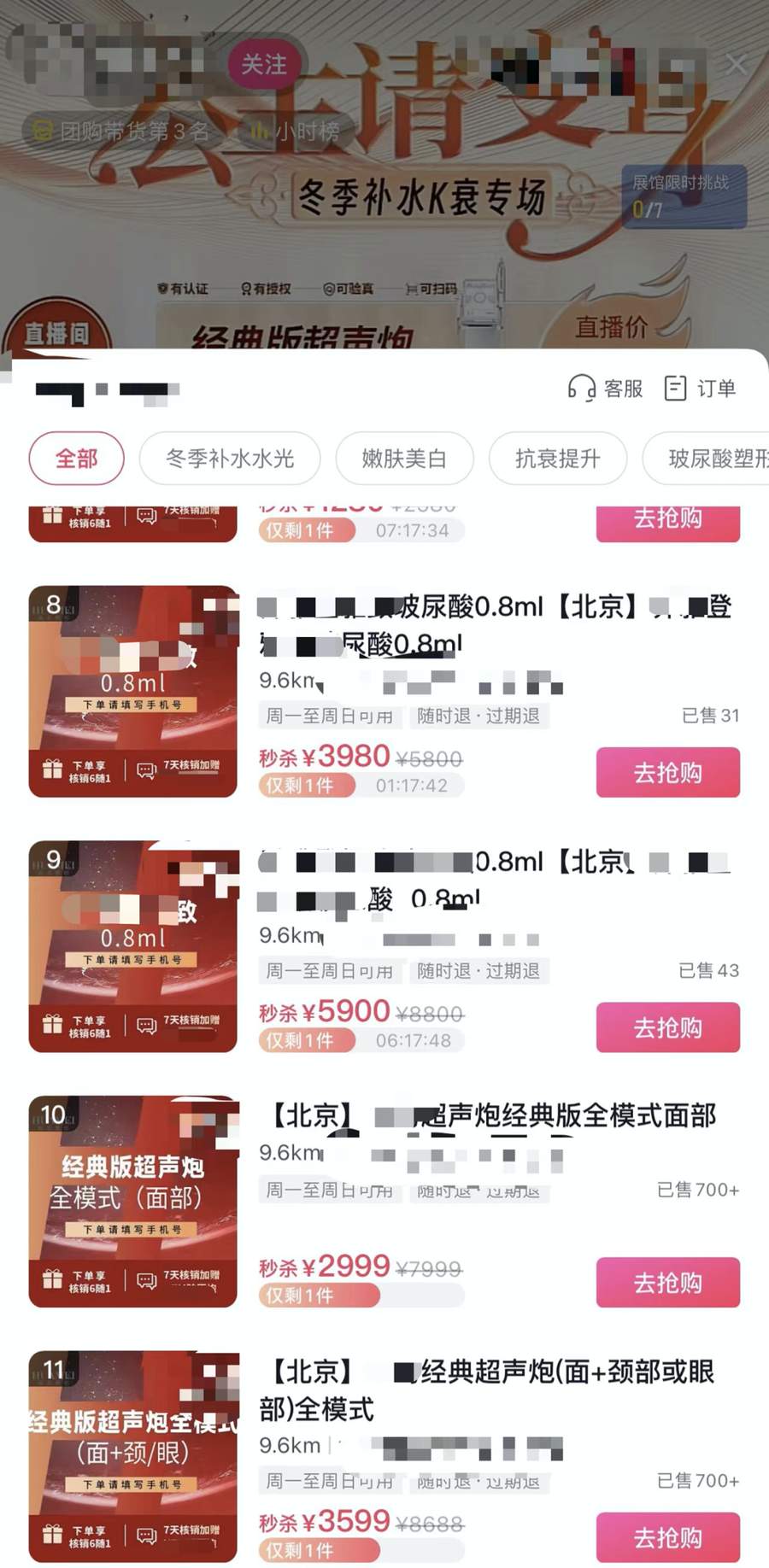Tap the 有认证 certification badge icon
This screenshot has height=1568, width=769.
pyautogui.click(x=162, y=289)
